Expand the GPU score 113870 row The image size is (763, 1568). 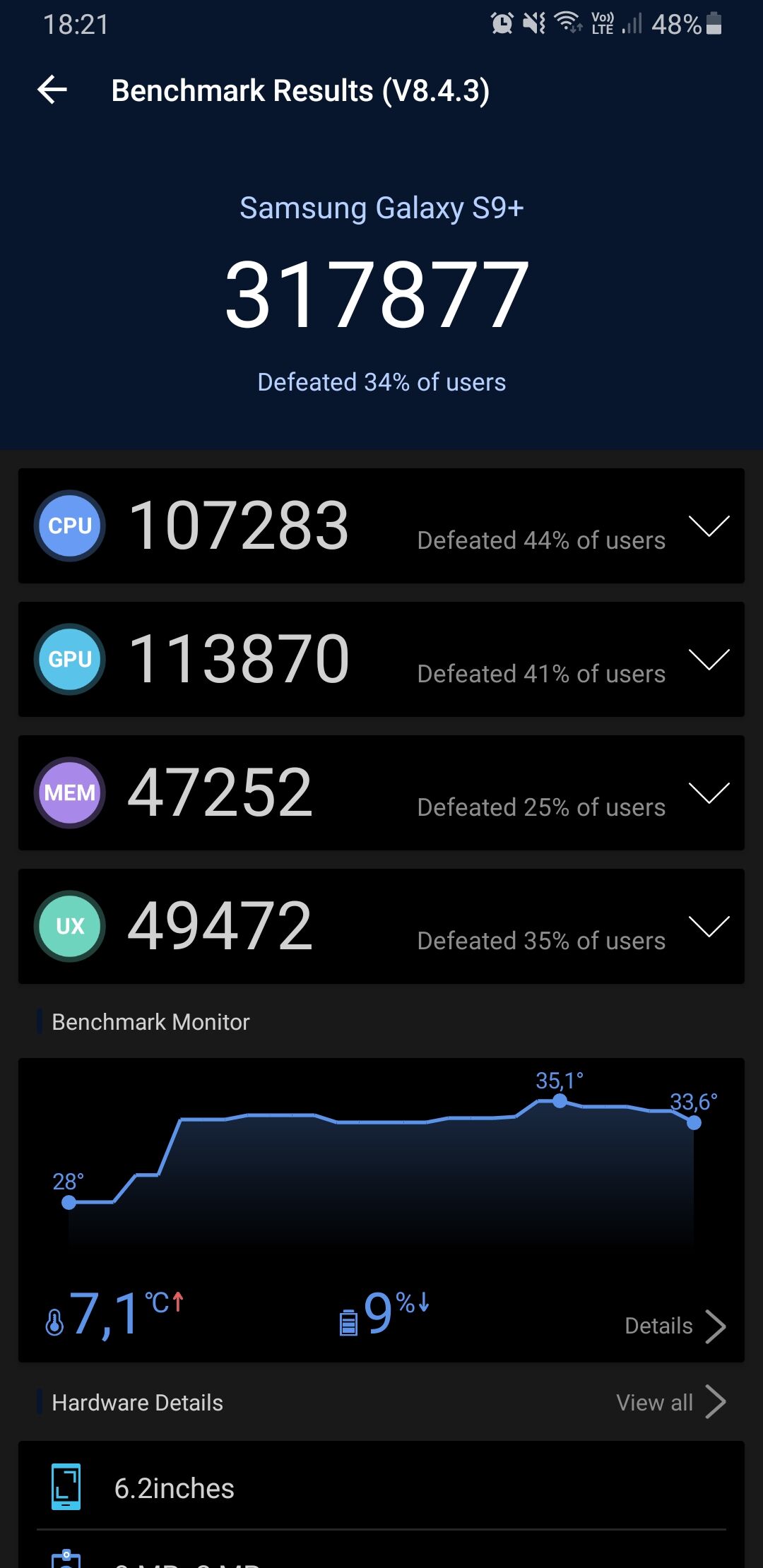click(381, 659)
